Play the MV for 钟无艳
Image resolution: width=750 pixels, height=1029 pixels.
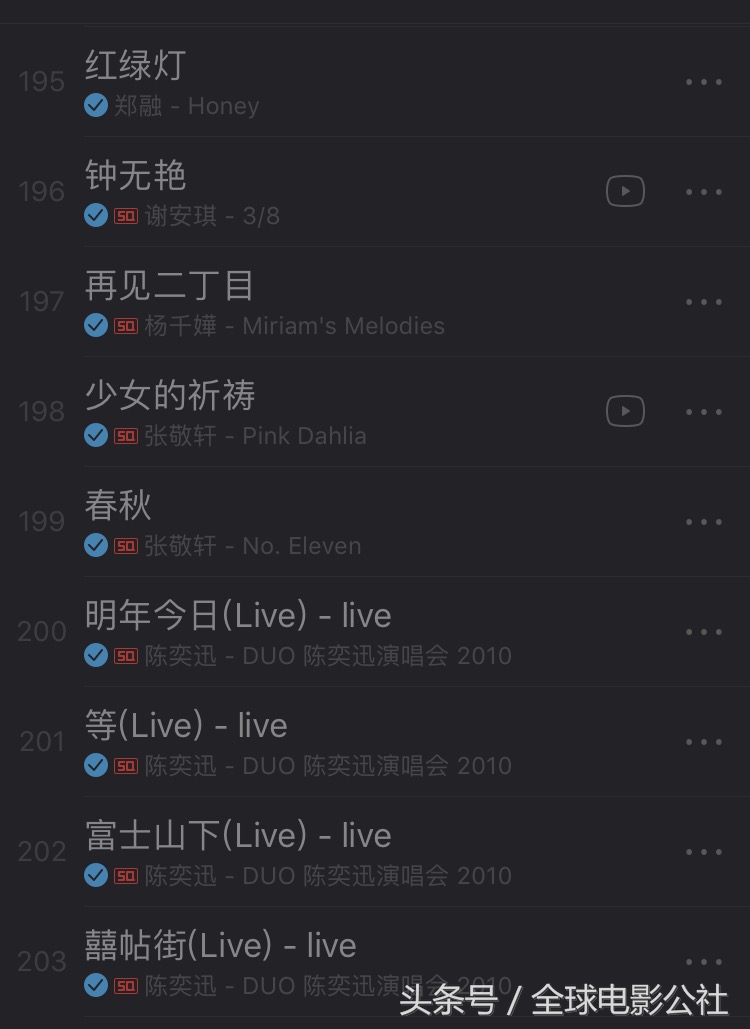[624, 191]
